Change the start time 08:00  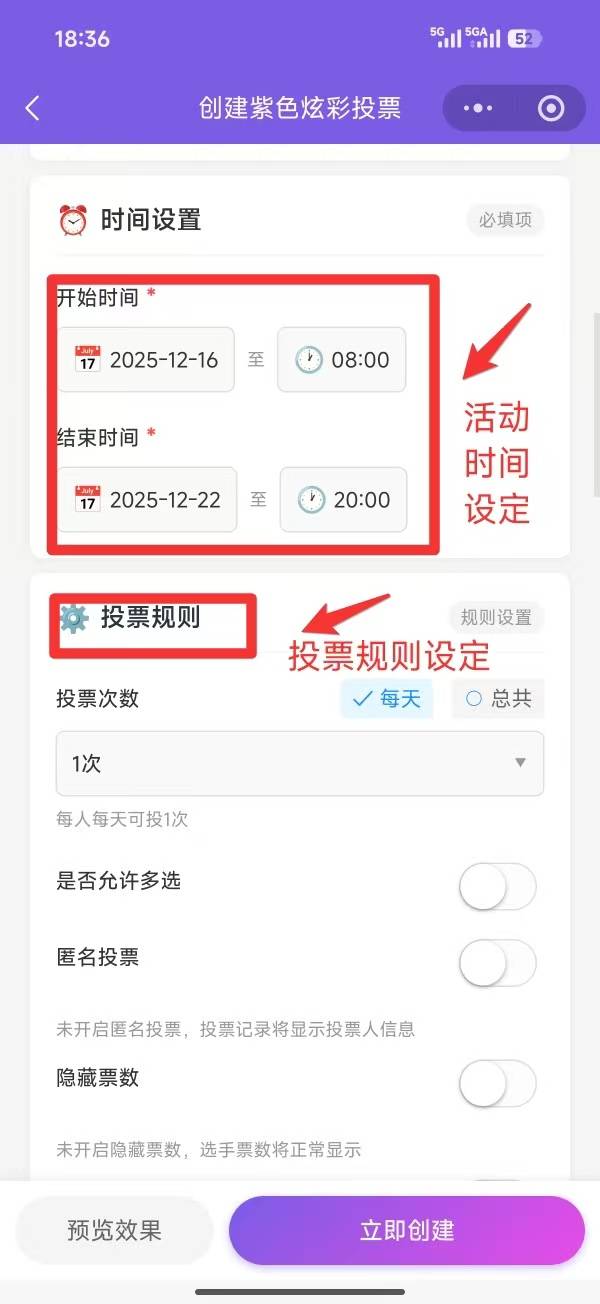[342, 360]
